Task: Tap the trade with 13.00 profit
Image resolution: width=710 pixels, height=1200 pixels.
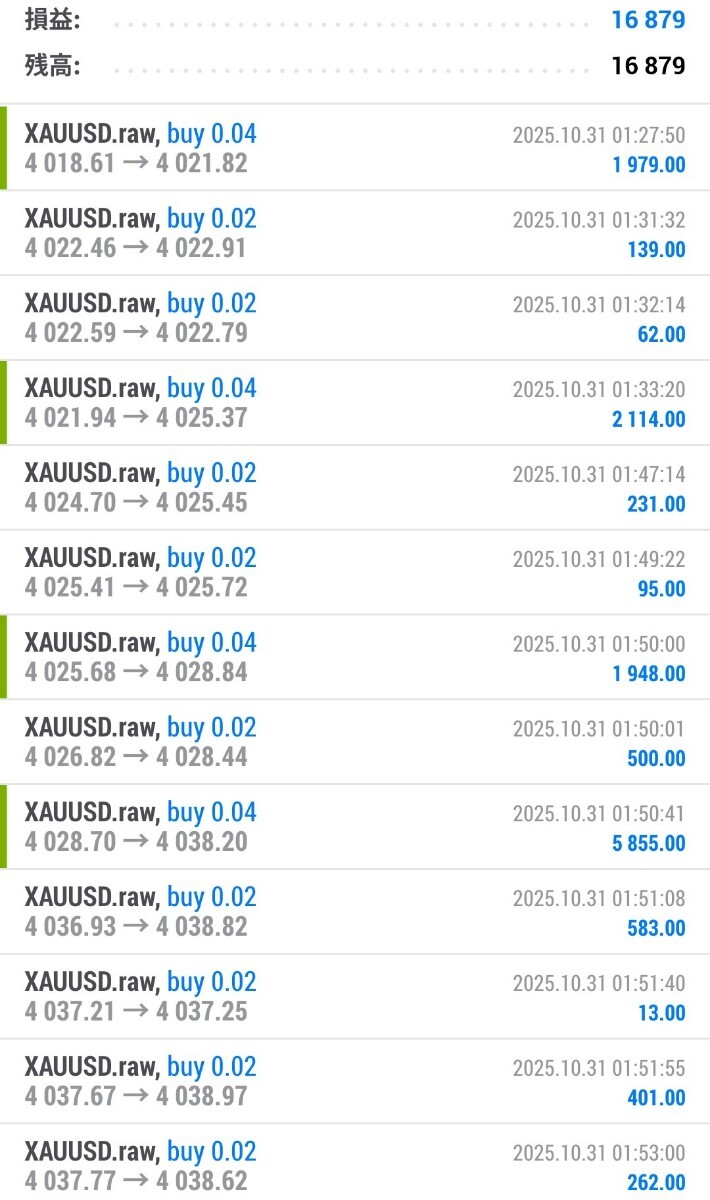Action: (x=355, y=996)
